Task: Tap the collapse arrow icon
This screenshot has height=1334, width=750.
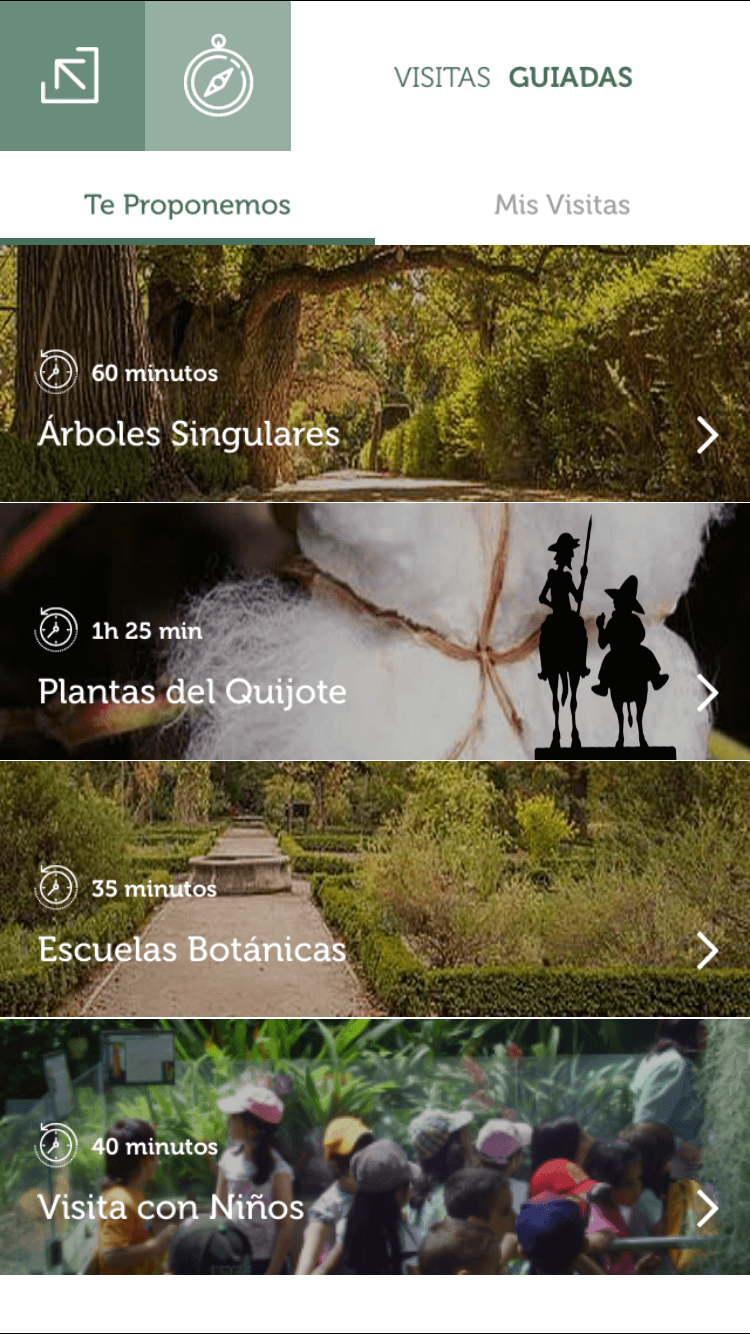Action: pyautogui.click(x=70, y=76)
